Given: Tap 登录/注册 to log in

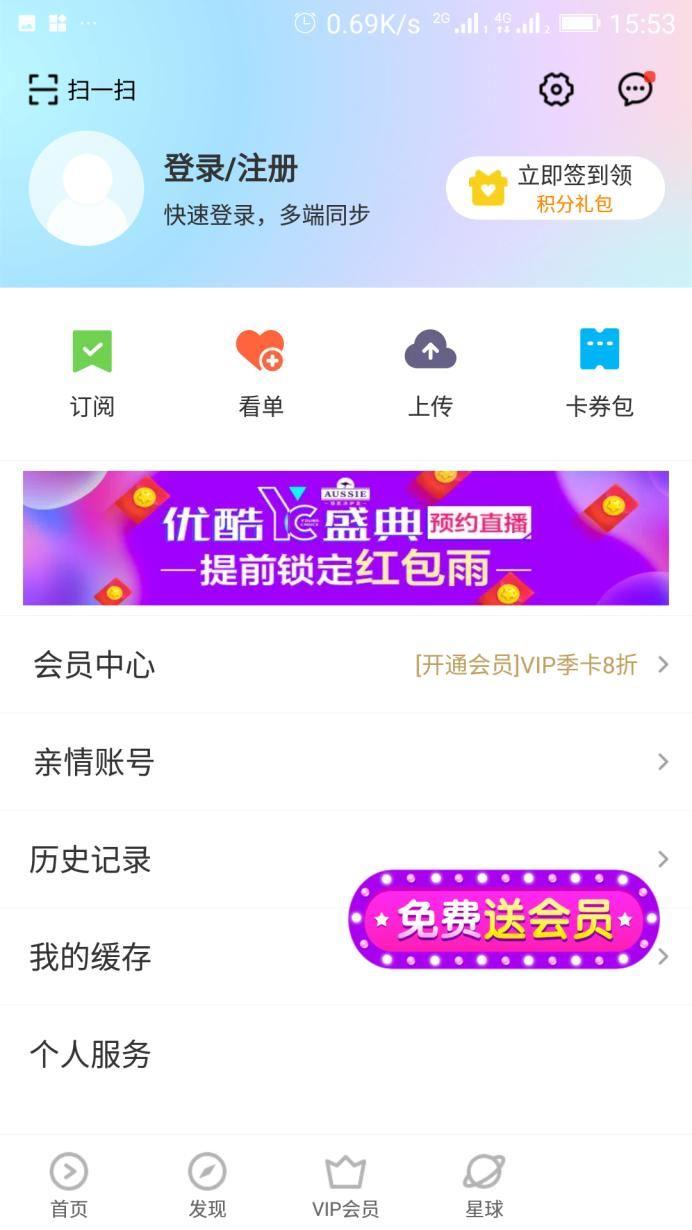Looking at the screenshot, I should [231, 169].
